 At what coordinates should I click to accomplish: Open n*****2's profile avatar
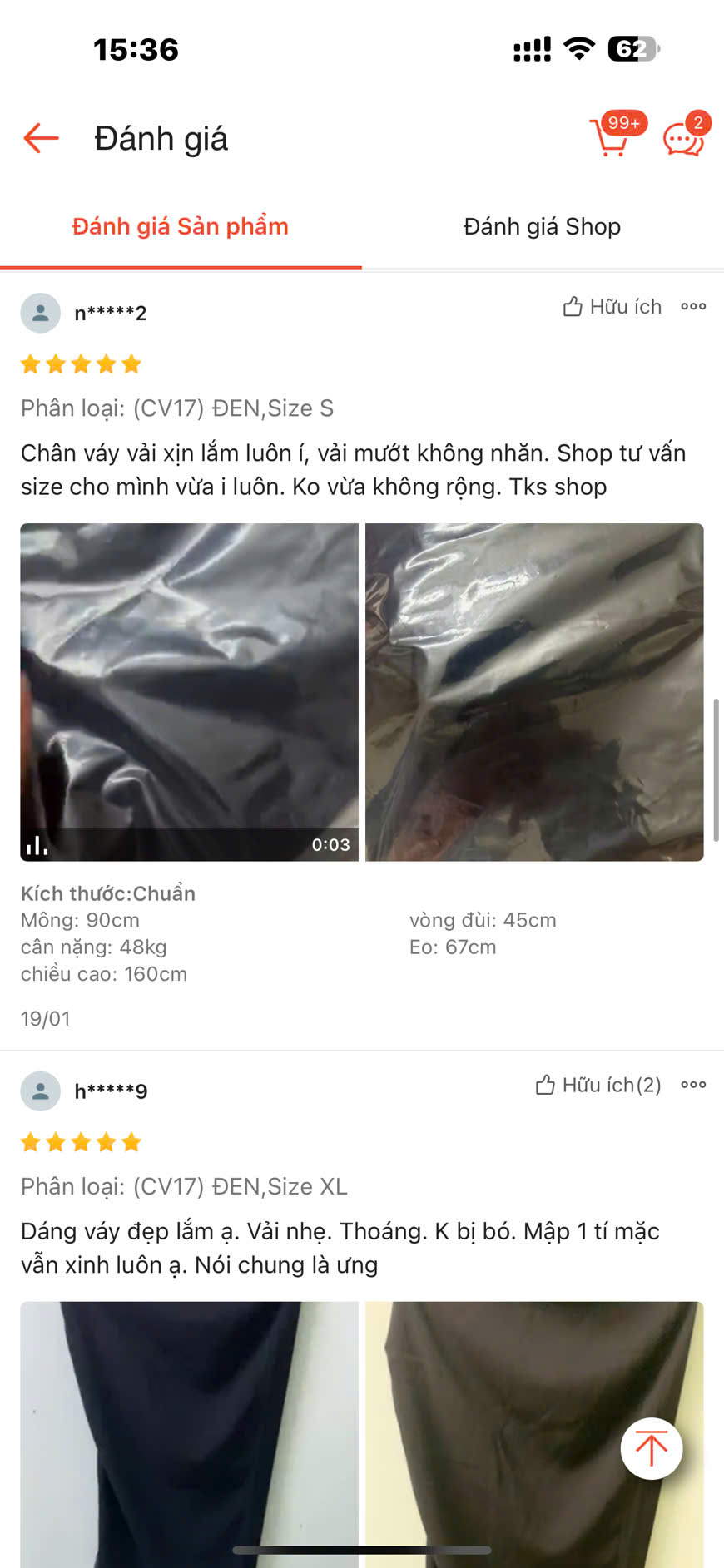tap(40, 314)
